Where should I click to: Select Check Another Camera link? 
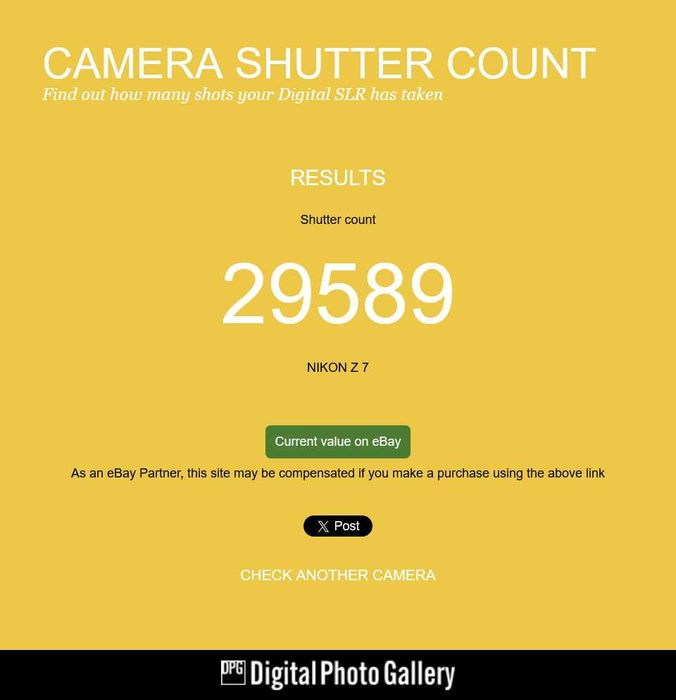coord(338,575)
